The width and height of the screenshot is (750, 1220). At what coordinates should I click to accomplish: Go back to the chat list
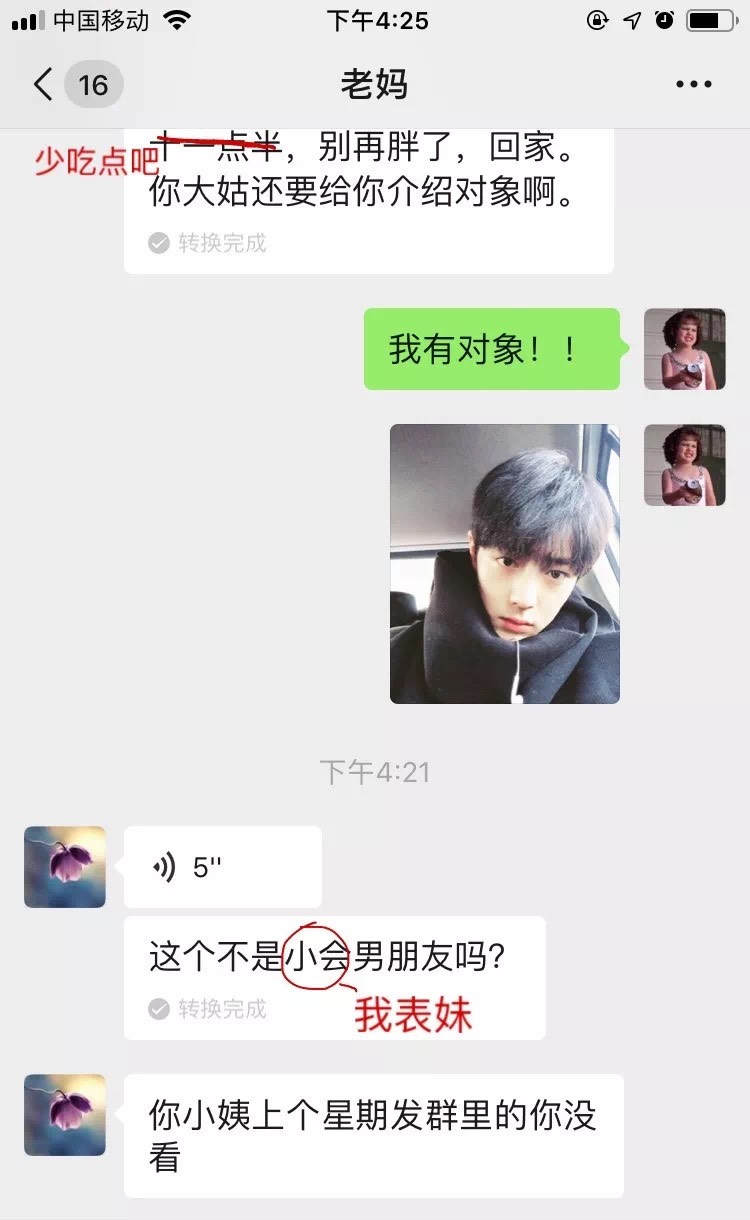click(x=44, y=85)
